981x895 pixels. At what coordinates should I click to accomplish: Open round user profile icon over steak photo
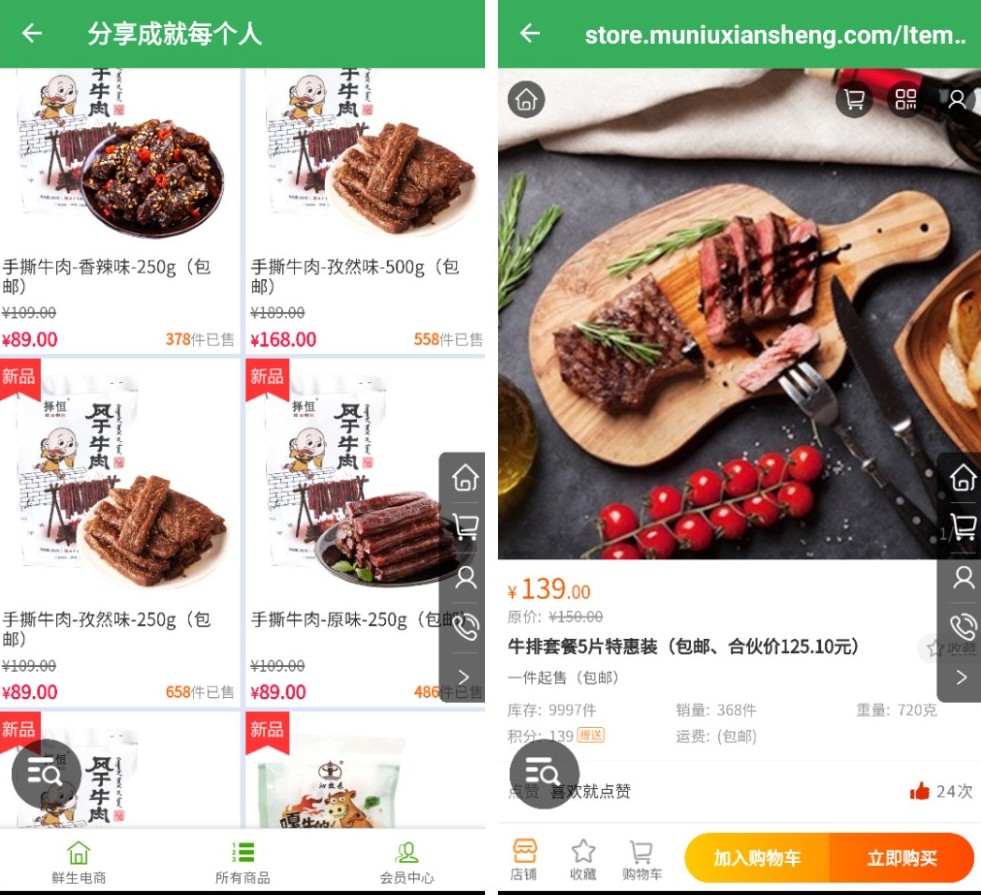(x=957, y=99)
